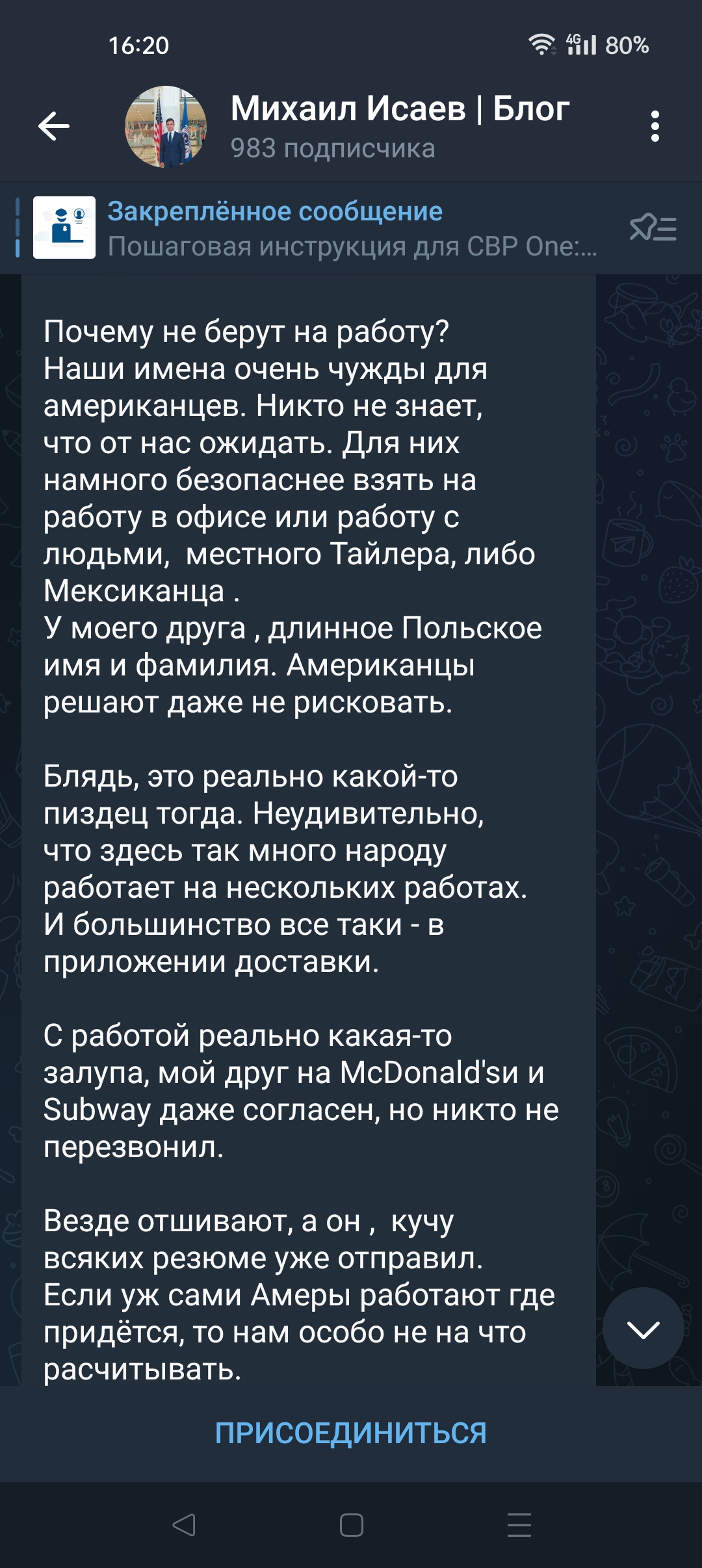702x1568 pixels.
Task: Join the channel with ПРИСОЕДИНИТЬСЯ
Action: click(351, 1433)
